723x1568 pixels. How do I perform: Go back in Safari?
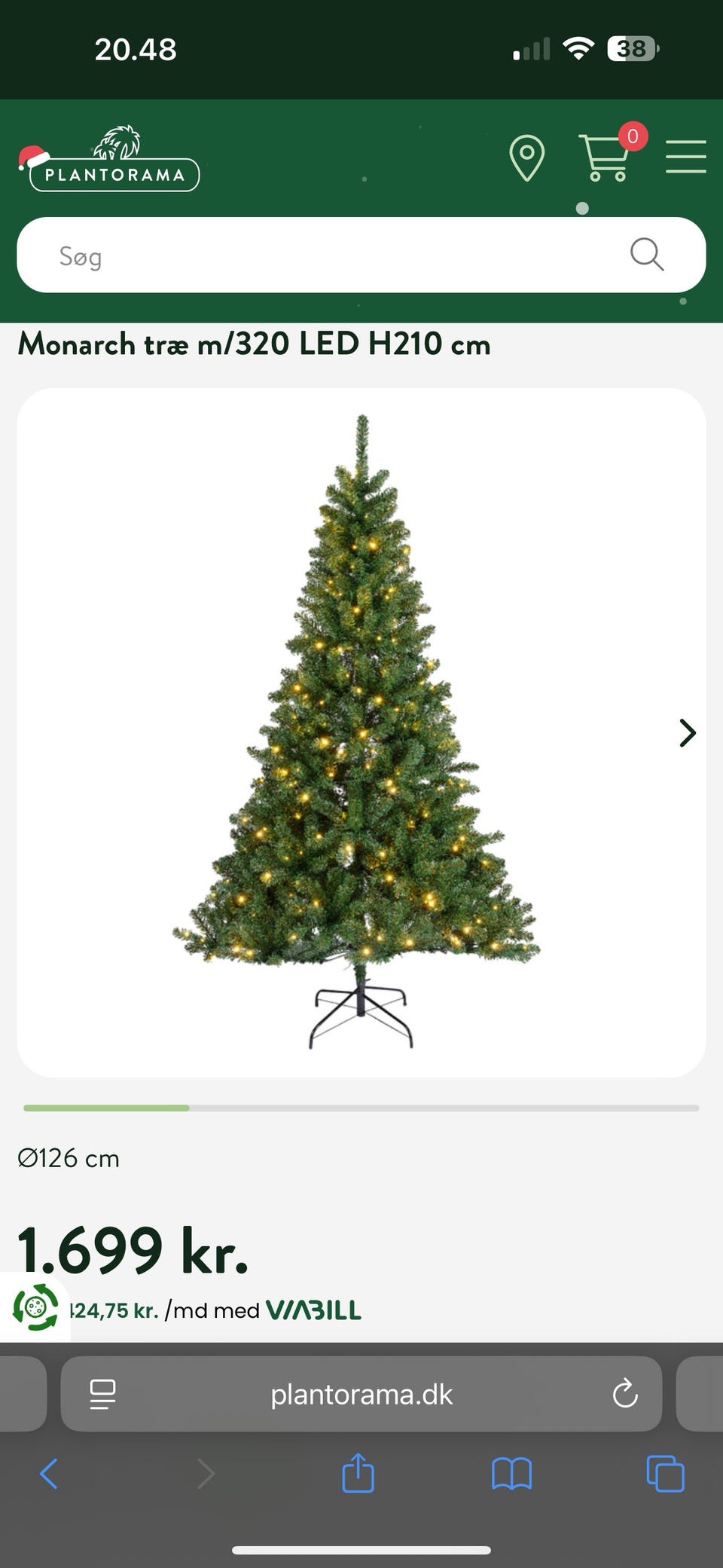point(48,1474)
